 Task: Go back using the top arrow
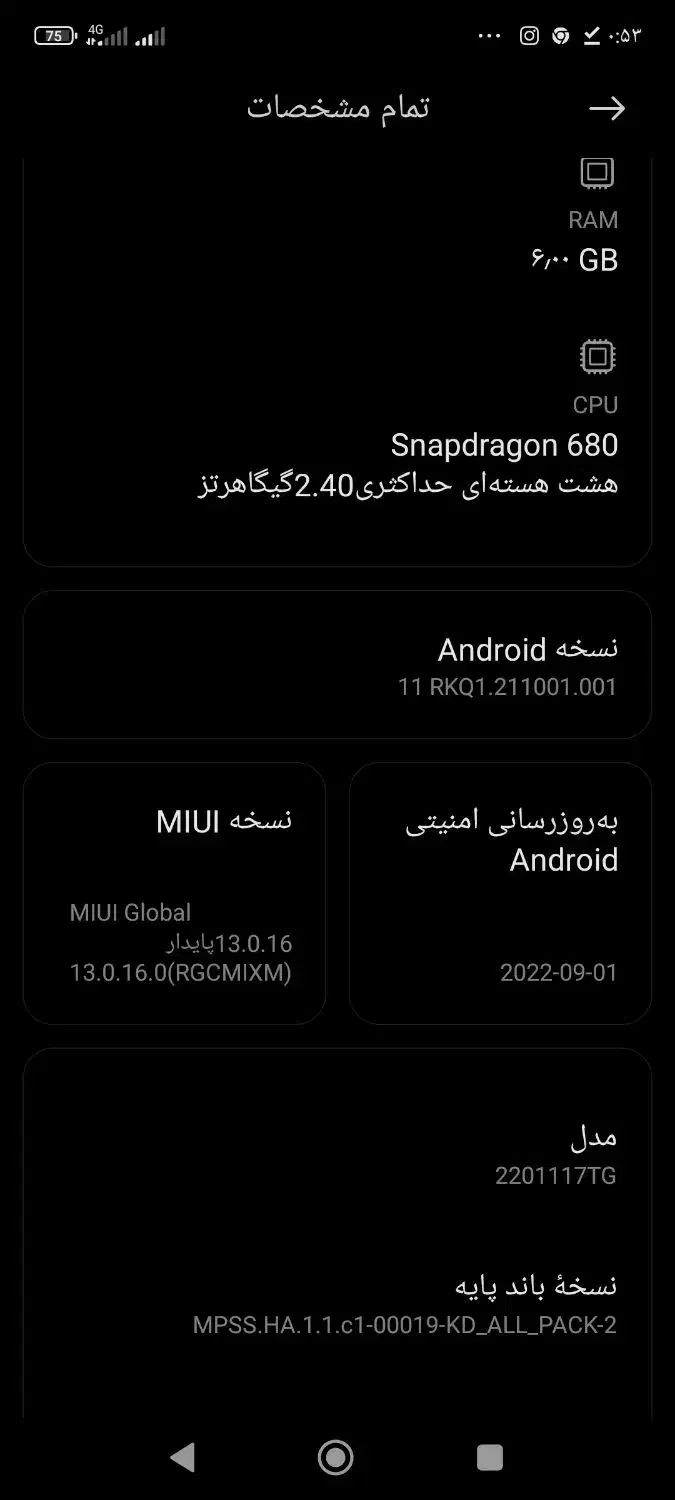pos(606,108)
